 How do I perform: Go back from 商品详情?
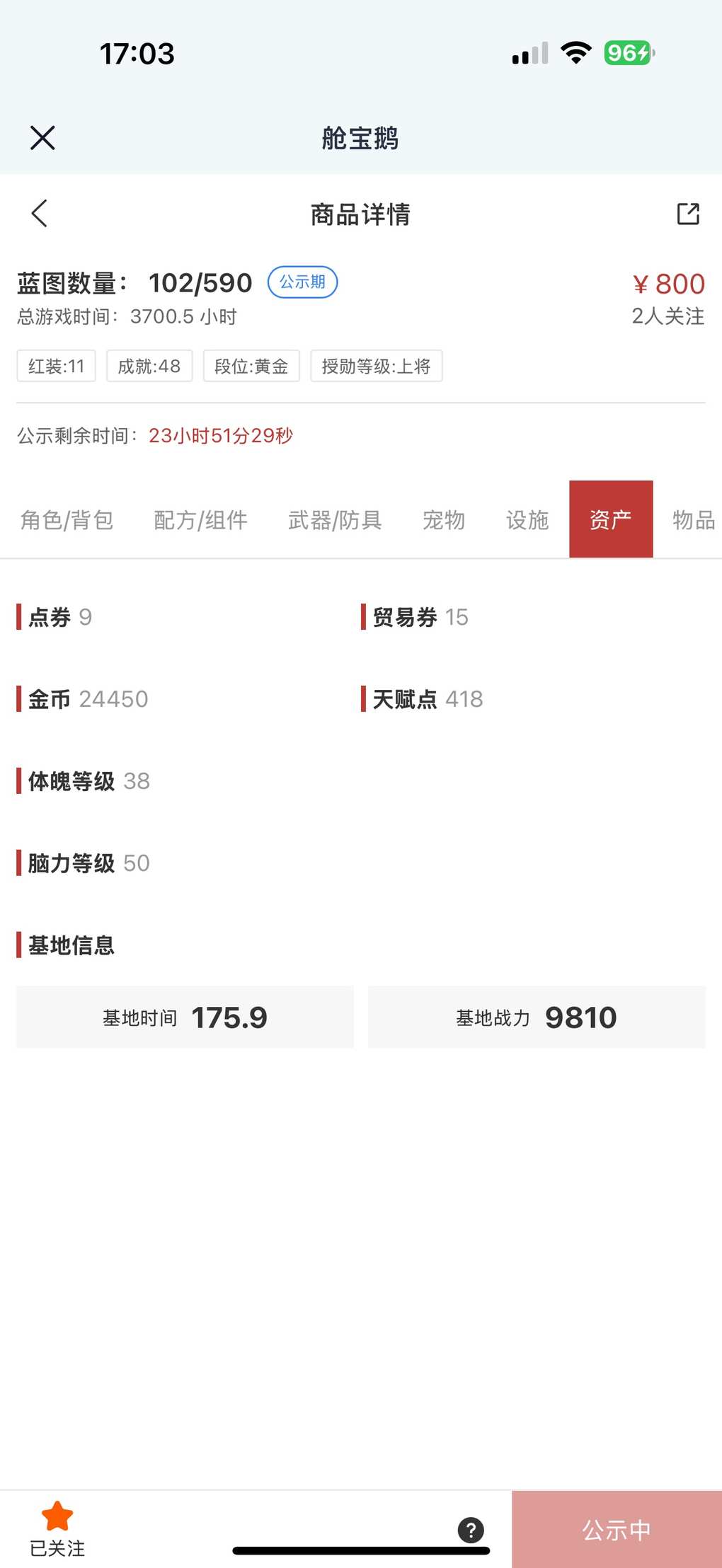pyautogui.click(x=40, y=213)
